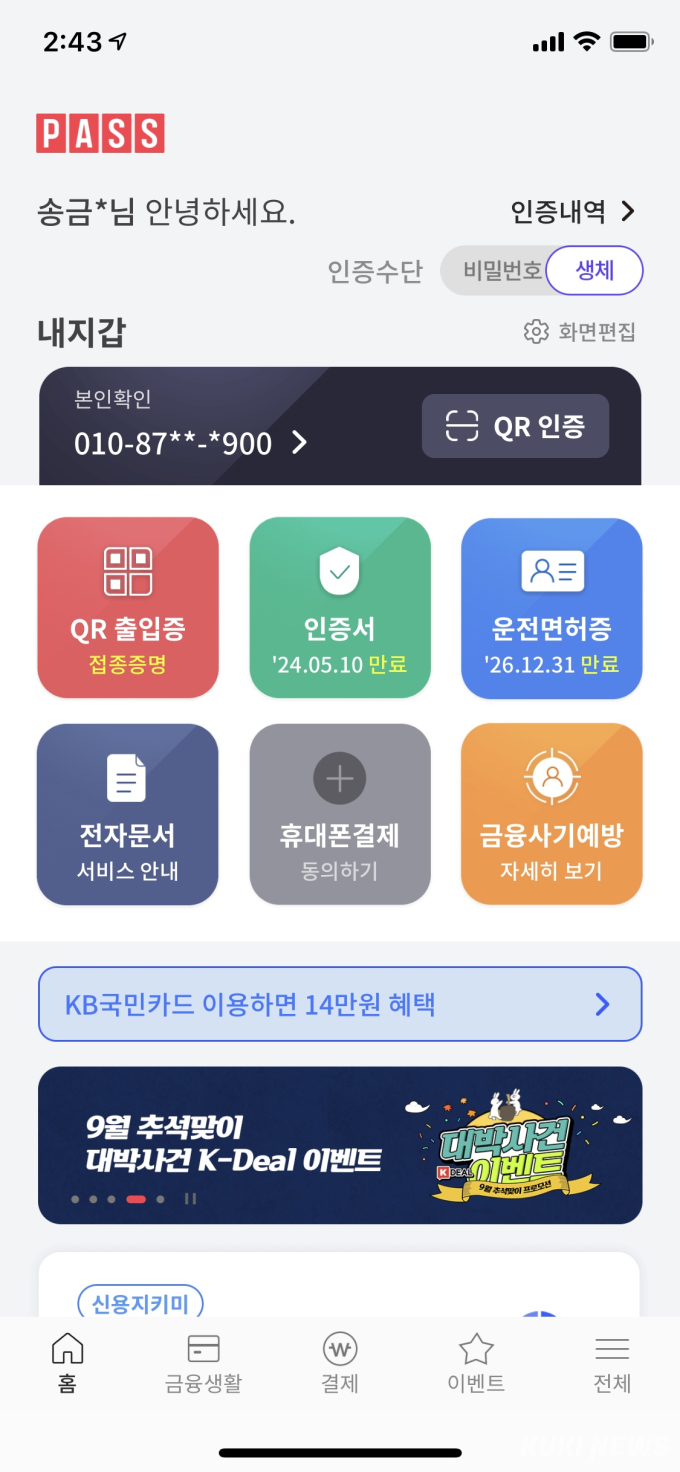Switch to the 이벤트 tab
680x1472 pixels.
[x=476, y=1364]
